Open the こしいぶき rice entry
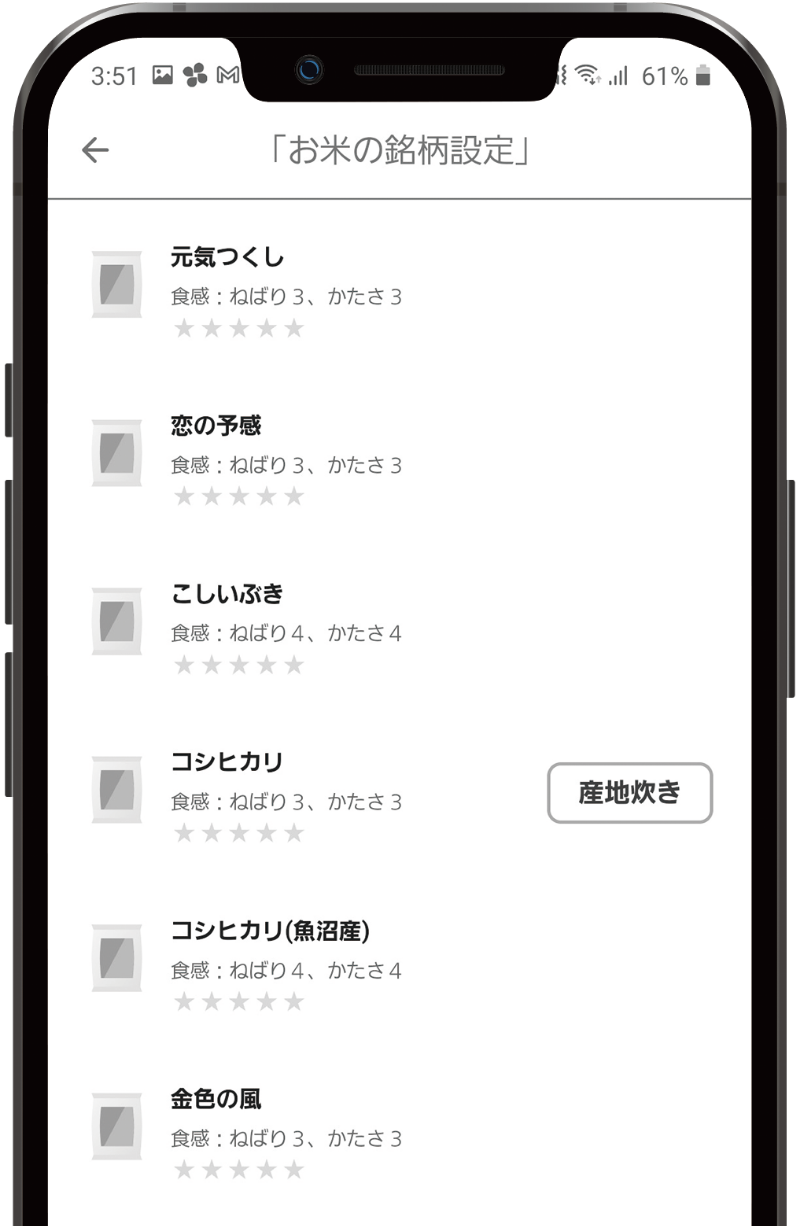The width and height of the screenshot is (800, 1226). pyautogui.click(x=228, y=594)
